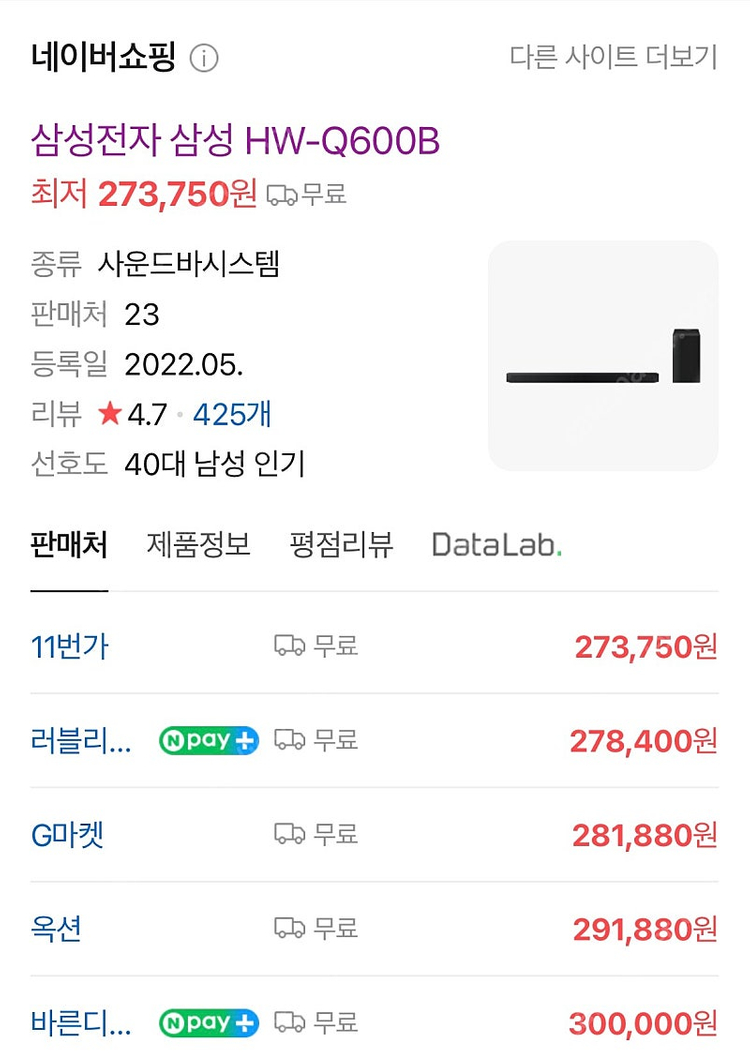750x1053 pixels.
Task: Click the info icon next to 네이버쇼핑
Action: (x=204, y=57)
